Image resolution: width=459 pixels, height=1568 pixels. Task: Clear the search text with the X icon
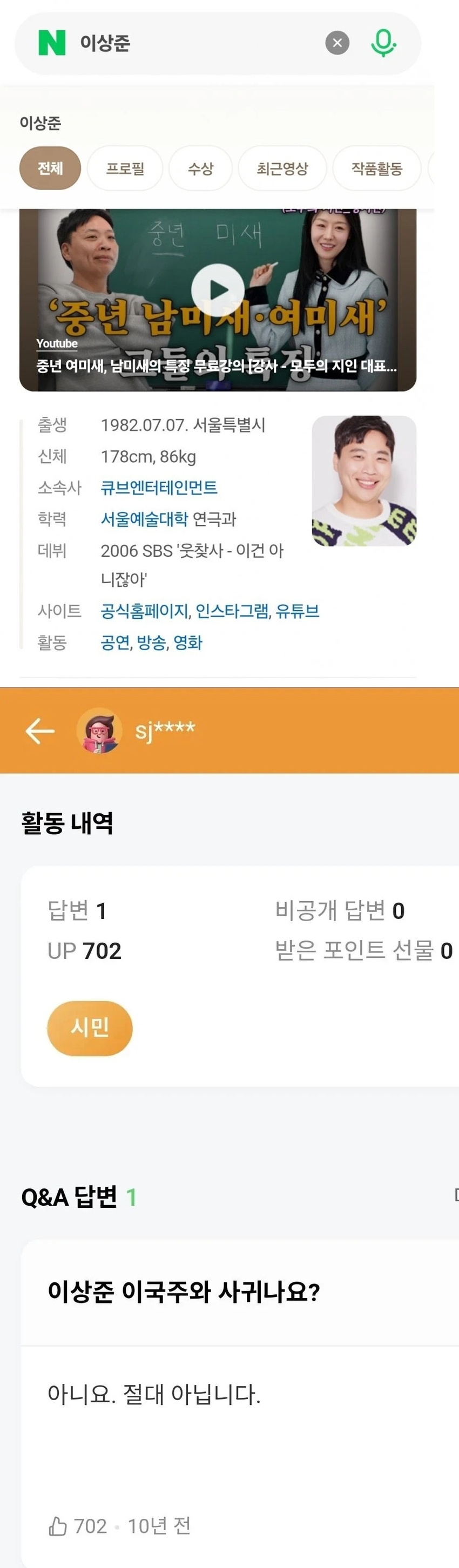tap(337, 43)
